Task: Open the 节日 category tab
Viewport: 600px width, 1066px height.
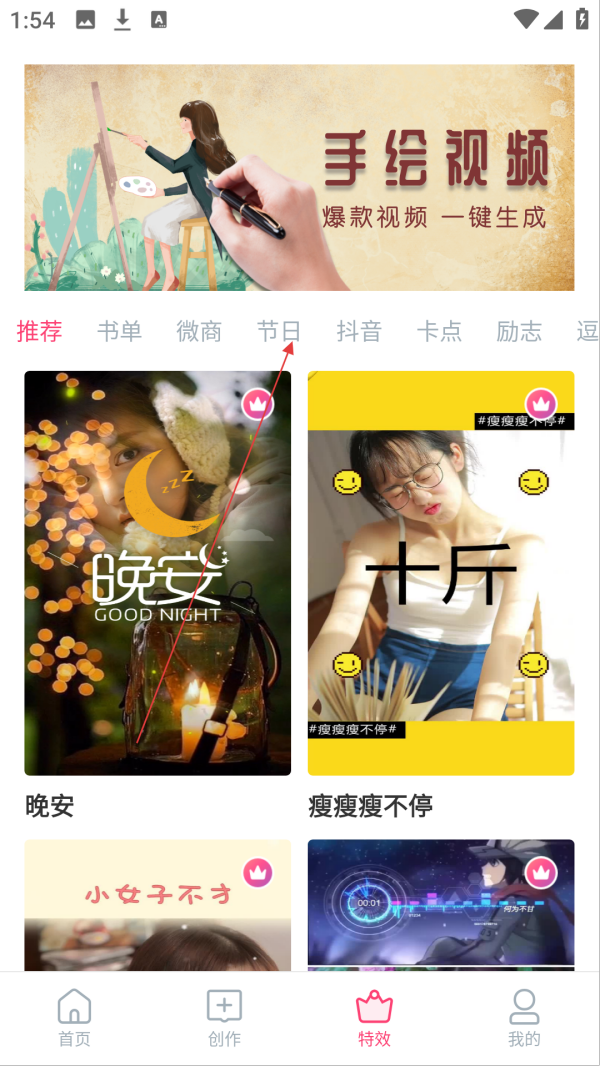Action: (x=279, y=332)
